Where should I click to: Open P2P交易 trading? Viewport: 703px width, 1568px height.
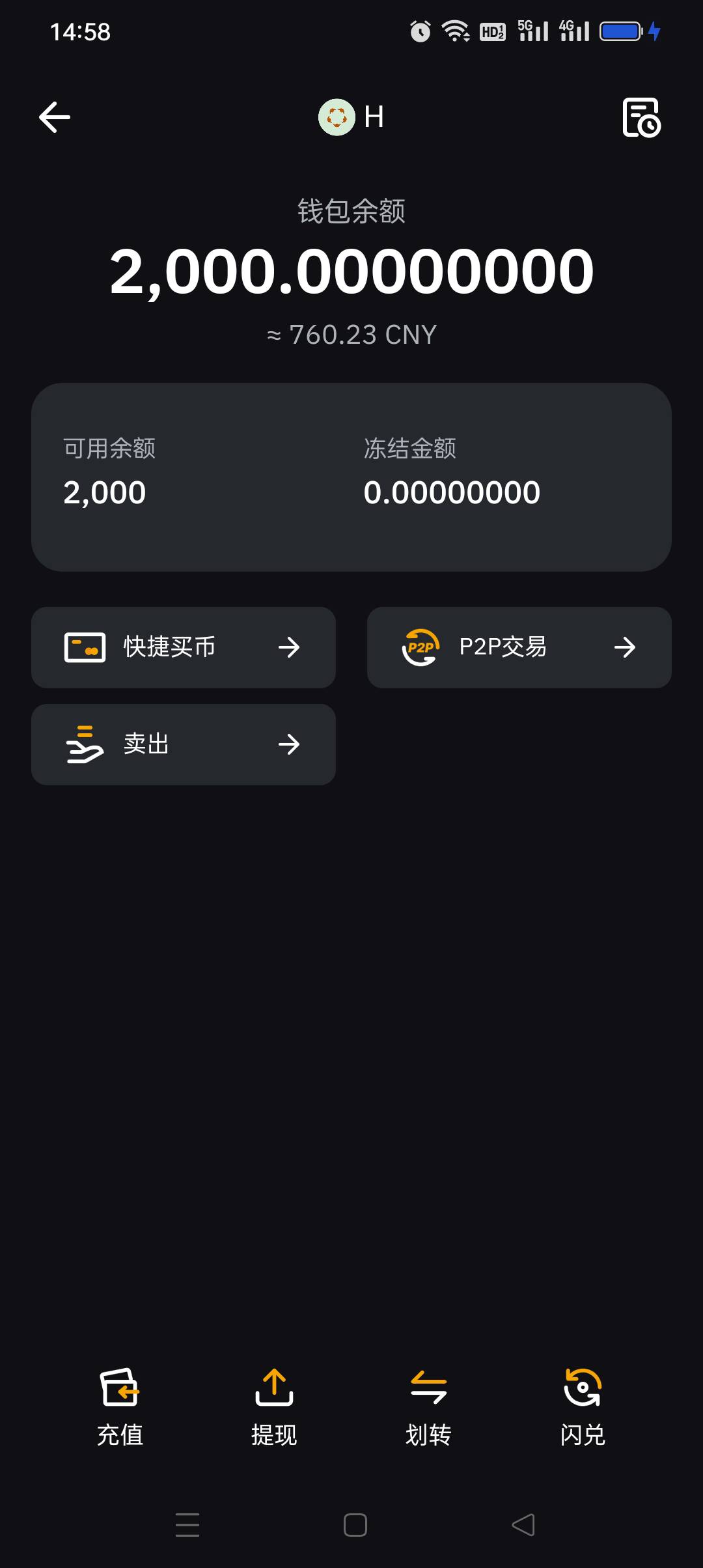coord(519,647)
